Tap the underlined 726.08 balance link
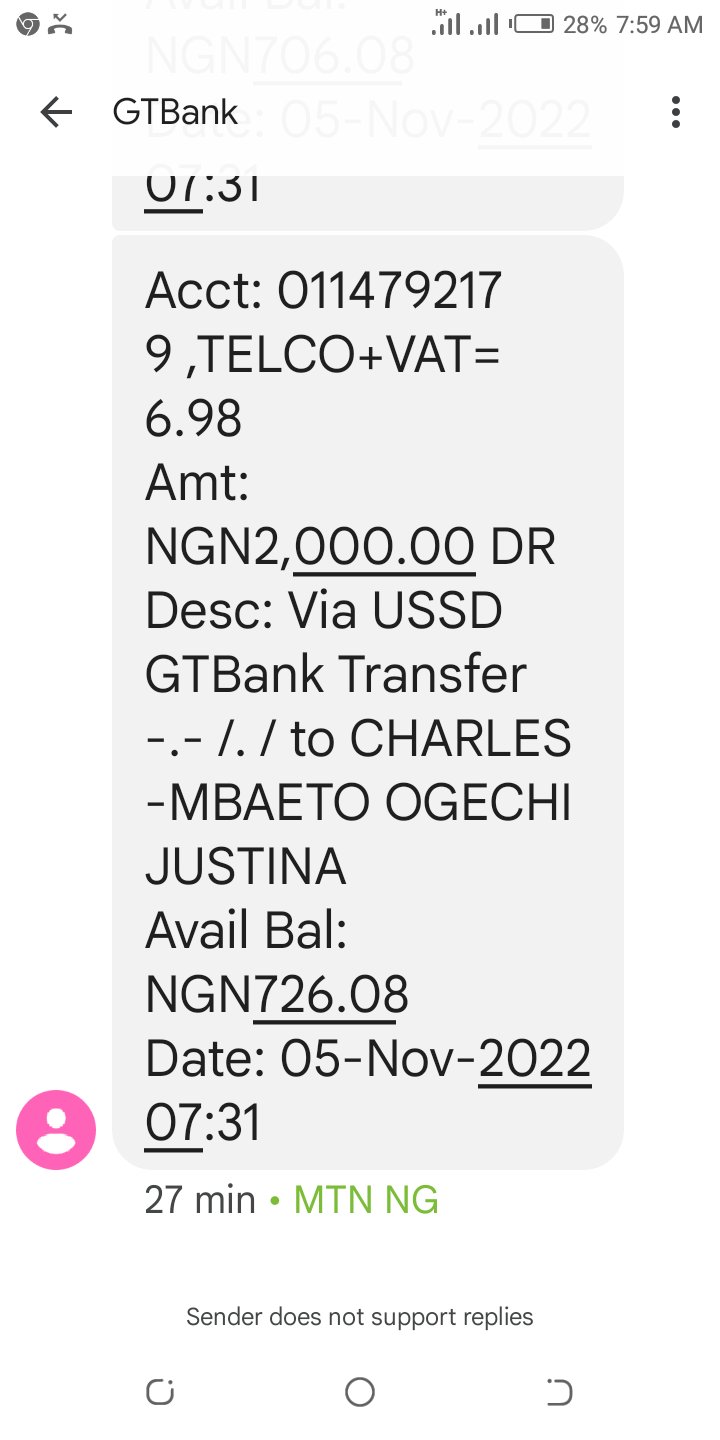This screenshot has height=1440, width=720. (331, 995)
